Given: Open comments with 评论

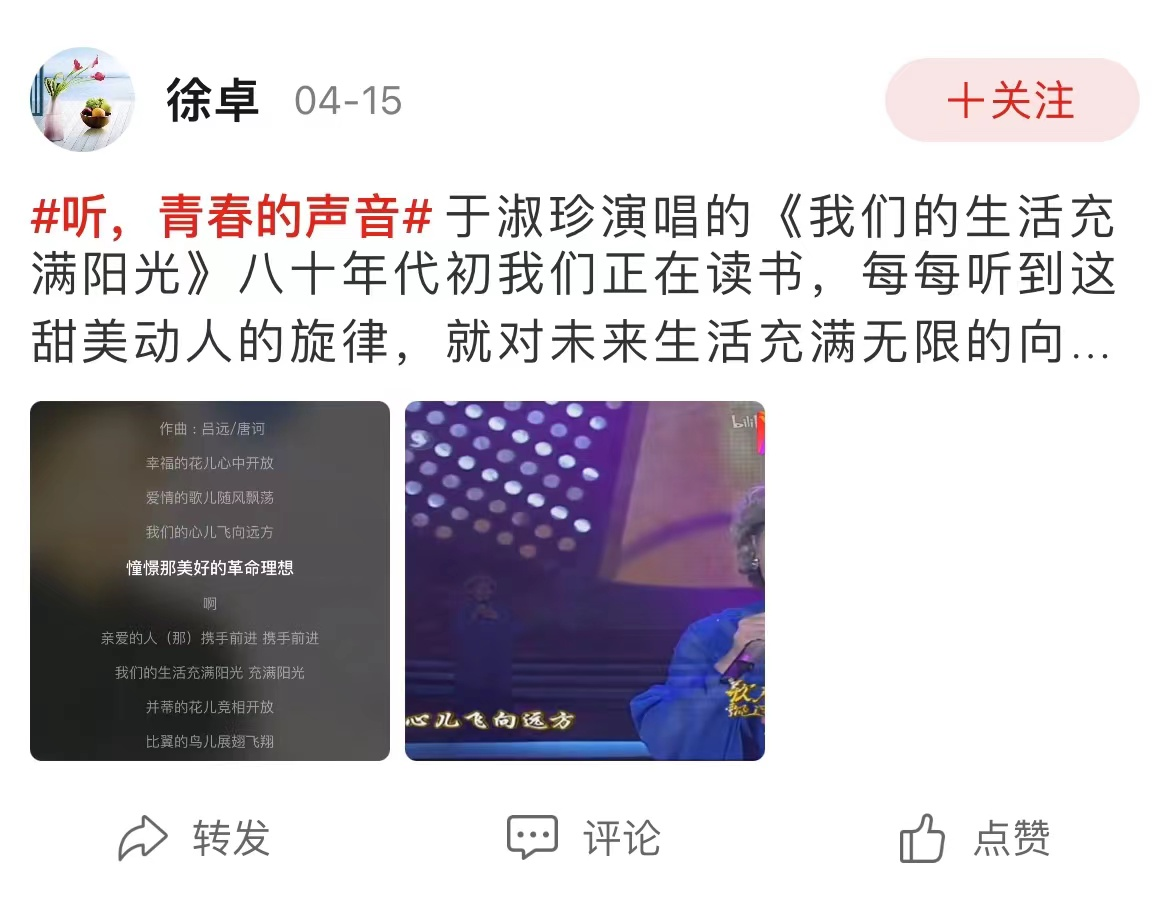Looking at the screenshot, I should pyautogui.click(x=584, y=838).
